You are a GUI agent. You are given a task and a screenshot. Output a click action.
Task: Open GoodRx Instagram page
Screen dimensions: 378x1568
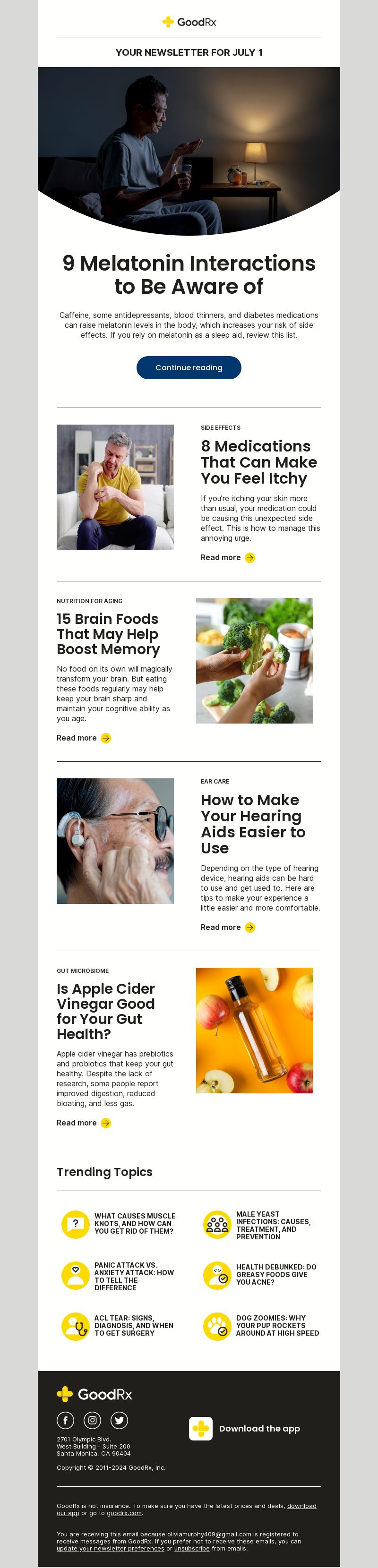click(x=93, y=1420)
